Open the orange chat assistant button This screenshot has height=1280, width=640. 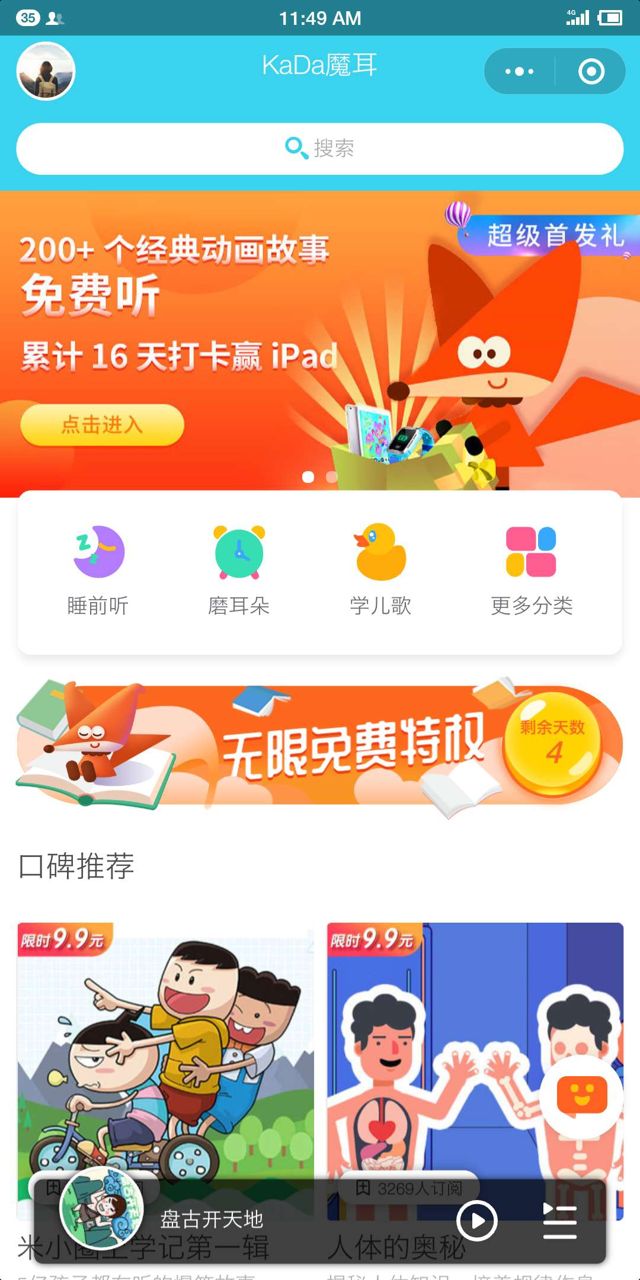click(581, 1097)
